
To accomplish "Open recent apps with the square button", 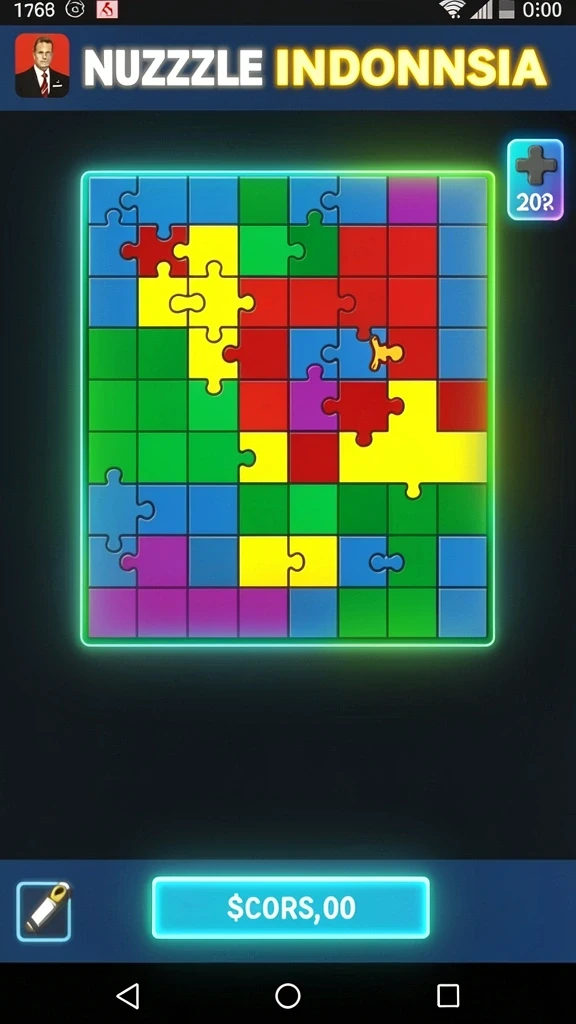I will click(x=448, y=996).
